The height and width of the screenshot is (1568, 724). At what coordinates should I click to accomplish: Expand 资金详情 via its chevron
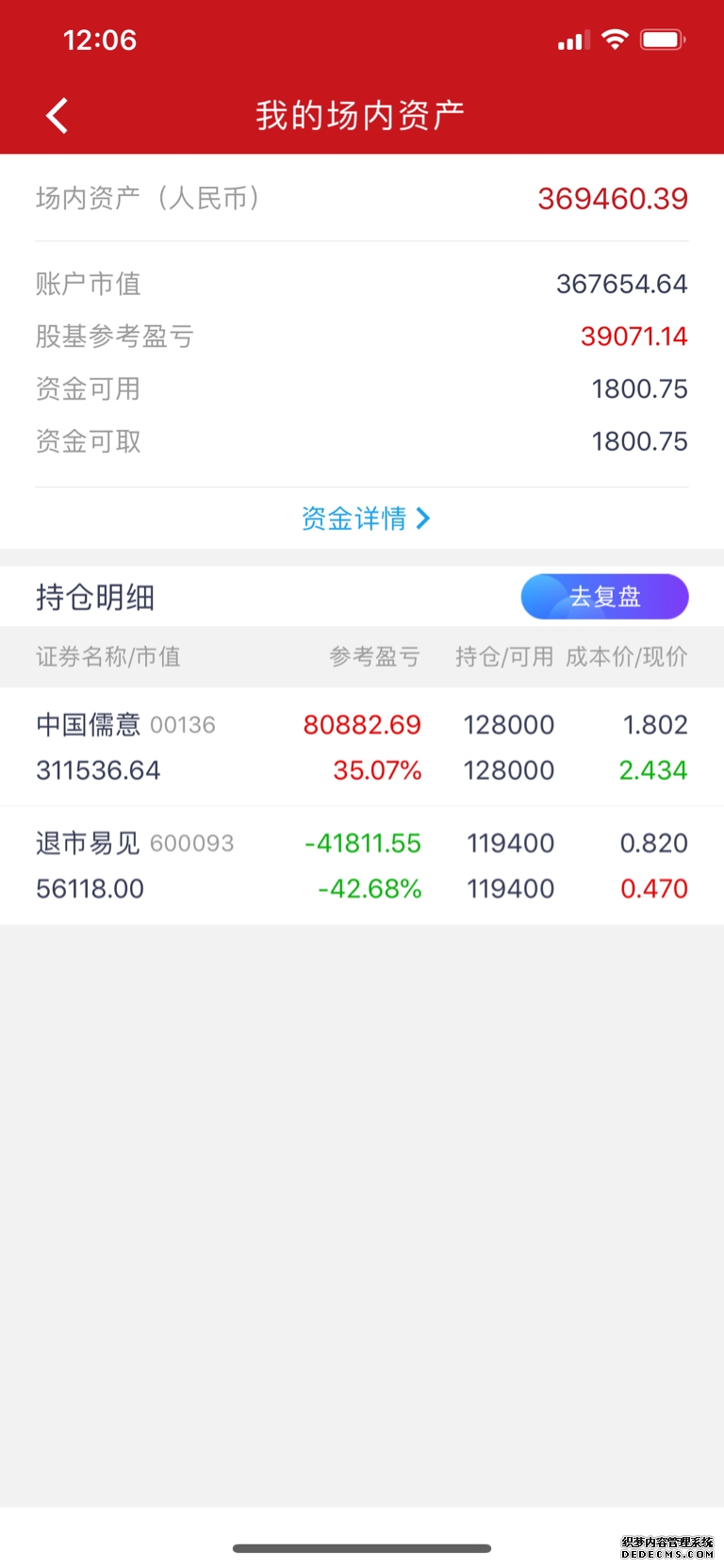tap(423, 518)
